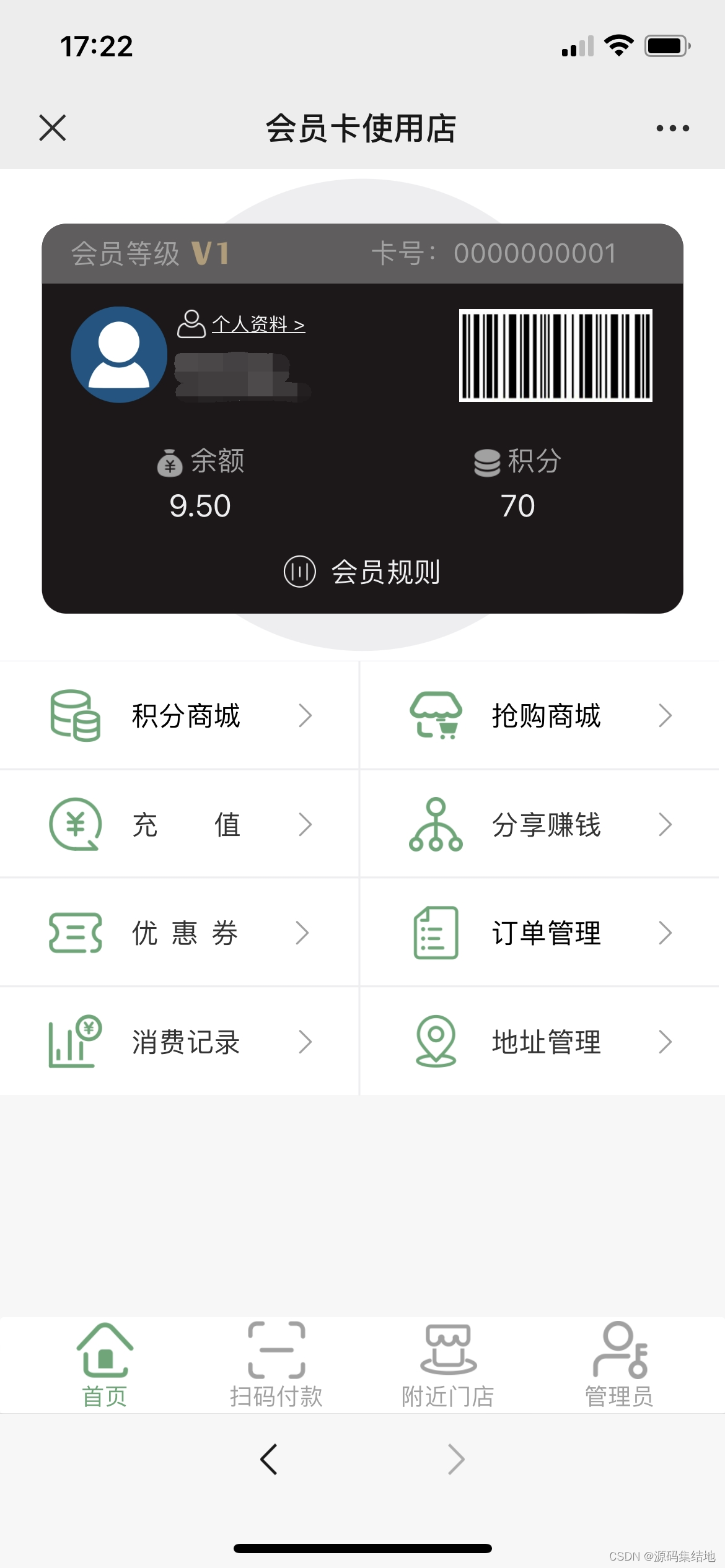Open 积分商城 points mall
This screenshot has width=725, height=1568.
180,716
